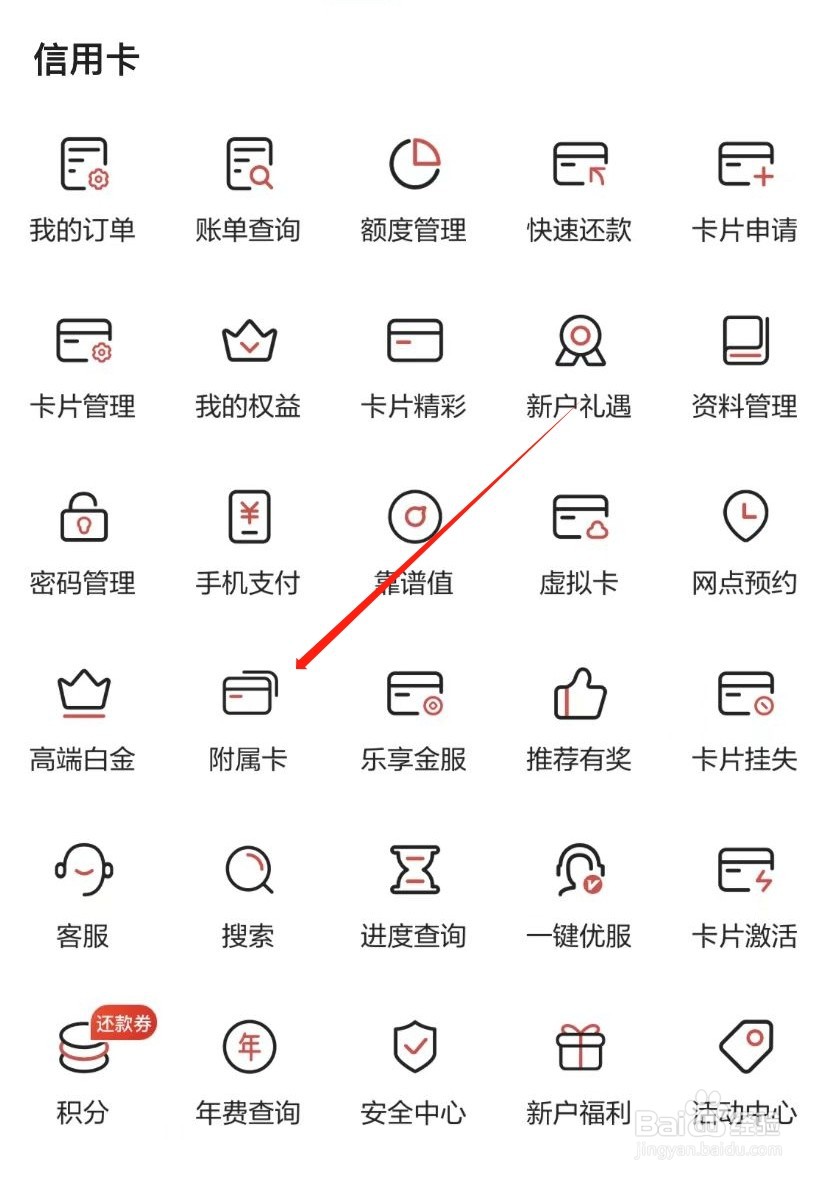
Task: Select 推荐有奖 referral rewards thumbs-up icon
Action: click(x=579, y=694)
